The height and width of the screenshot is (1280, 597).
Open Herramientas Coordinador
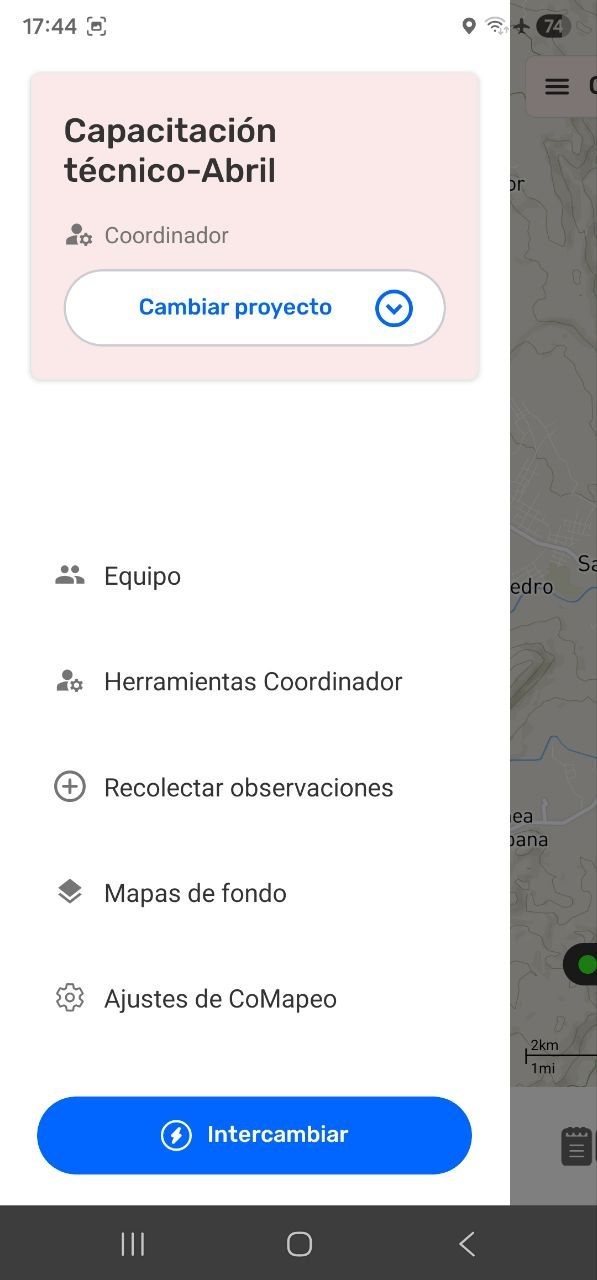click(255, 682)
